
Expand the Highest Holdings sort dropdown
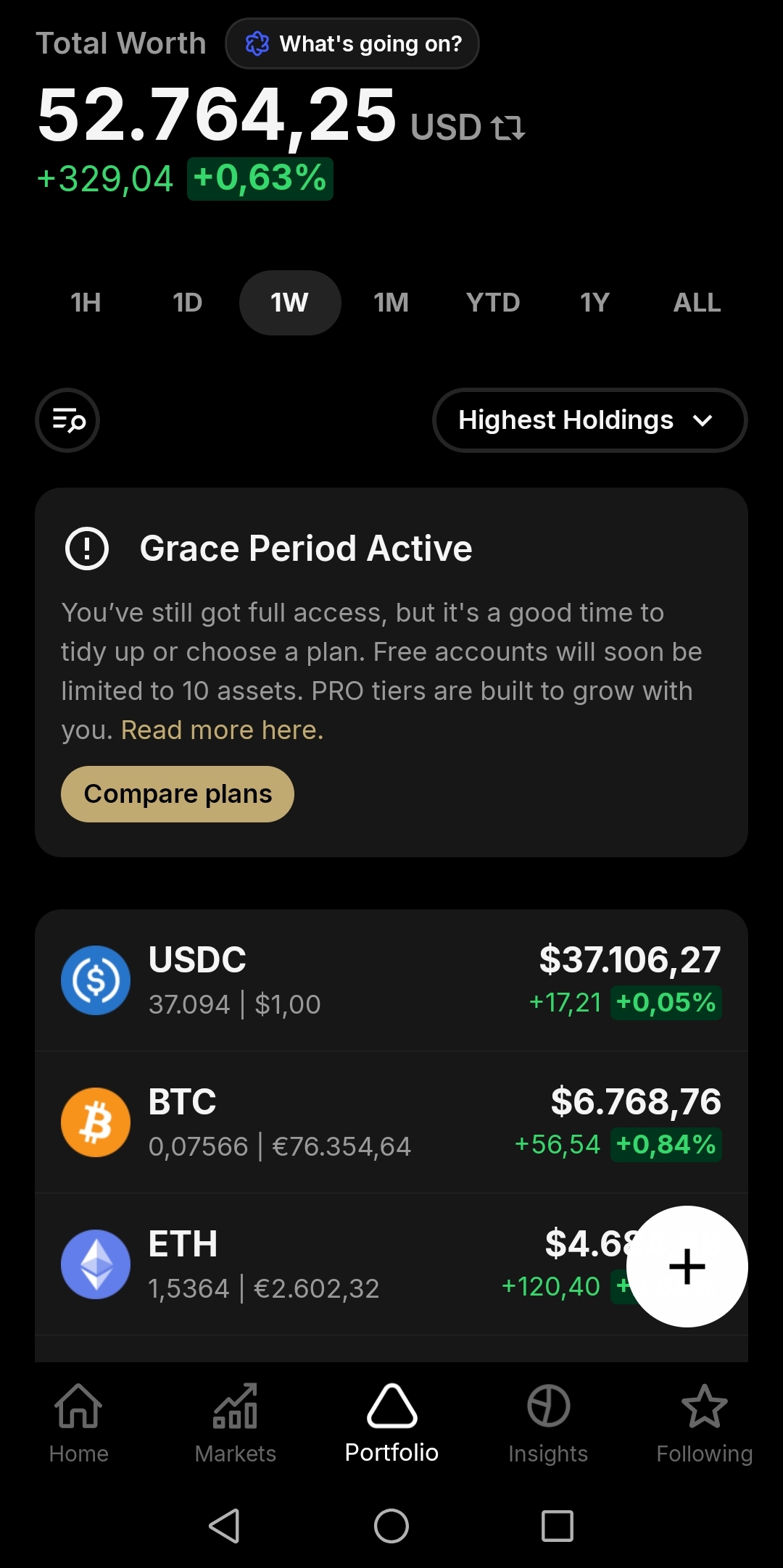pyautogui.click(x=589, y=420)
